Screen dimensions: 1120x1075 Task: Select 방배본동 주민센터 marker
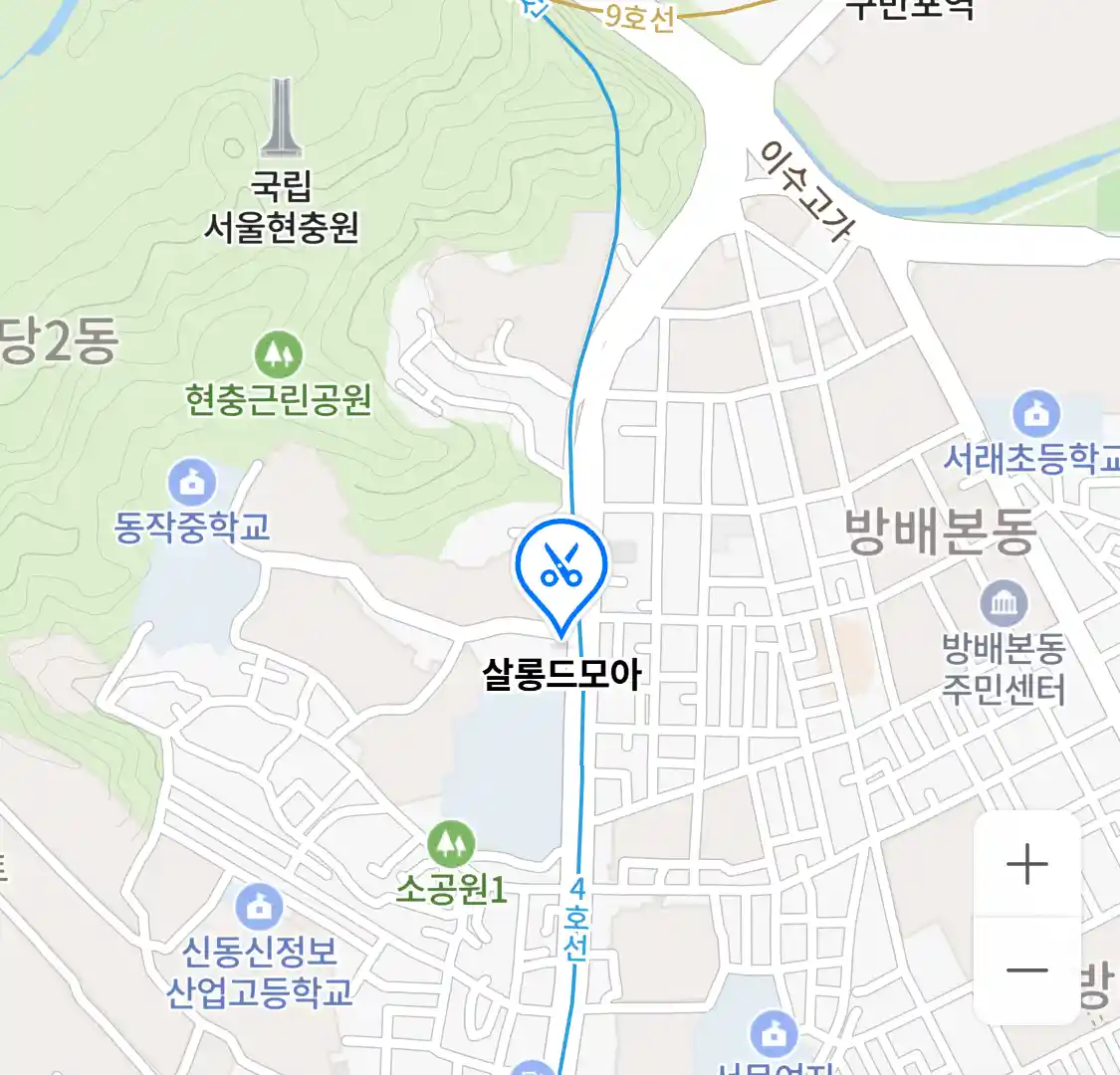(1004, 603)
